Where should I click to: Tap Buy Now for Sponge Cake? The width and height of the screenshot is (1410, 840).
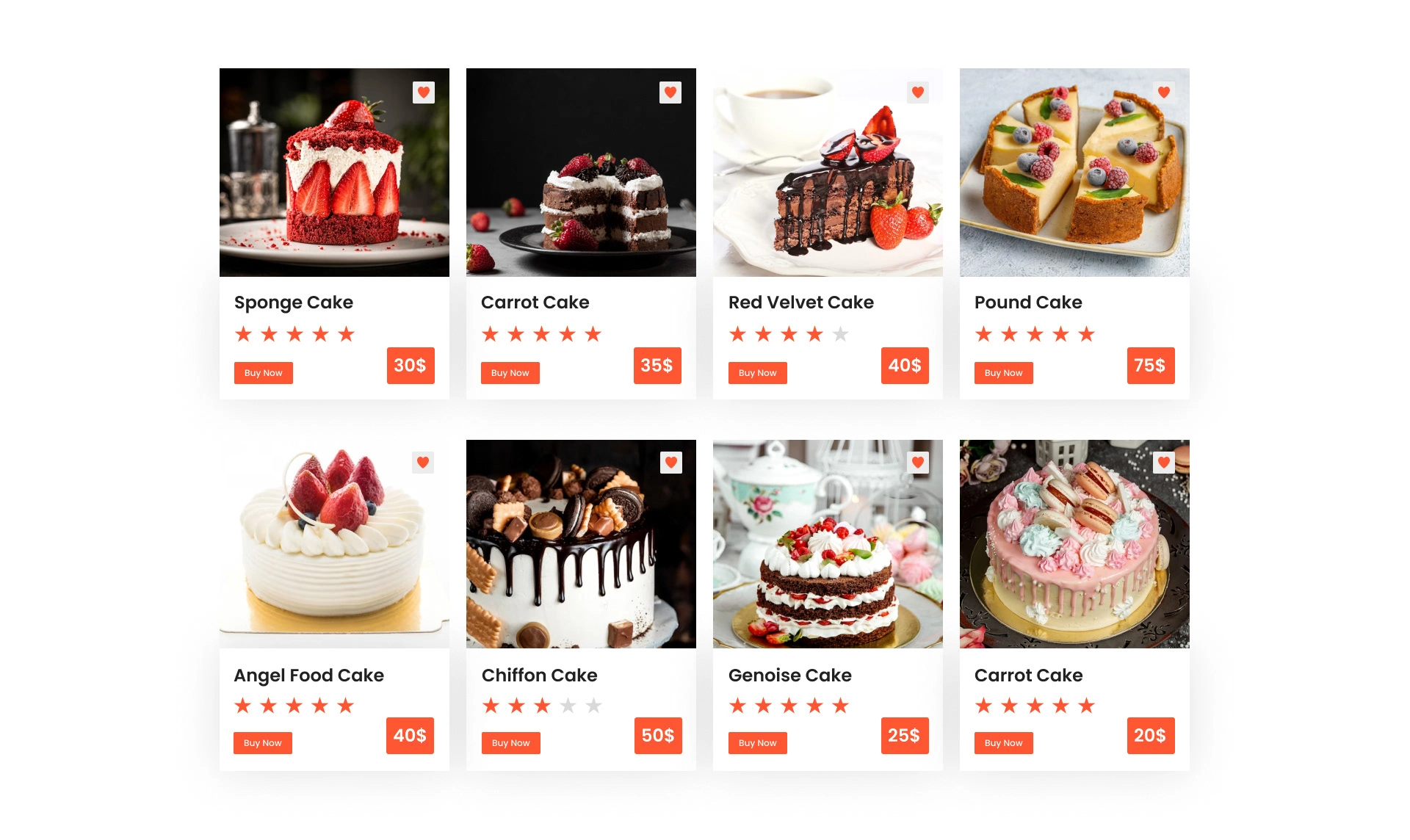coord(264,373)
